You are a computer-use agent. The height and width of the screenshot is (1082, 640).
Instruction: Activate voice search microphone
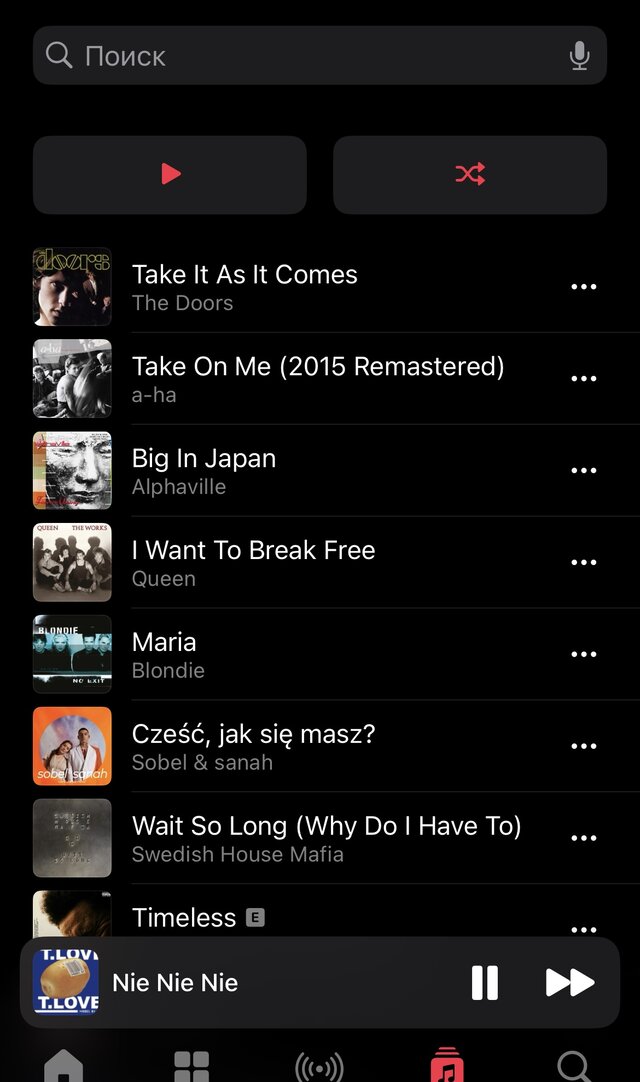[580, 56]
